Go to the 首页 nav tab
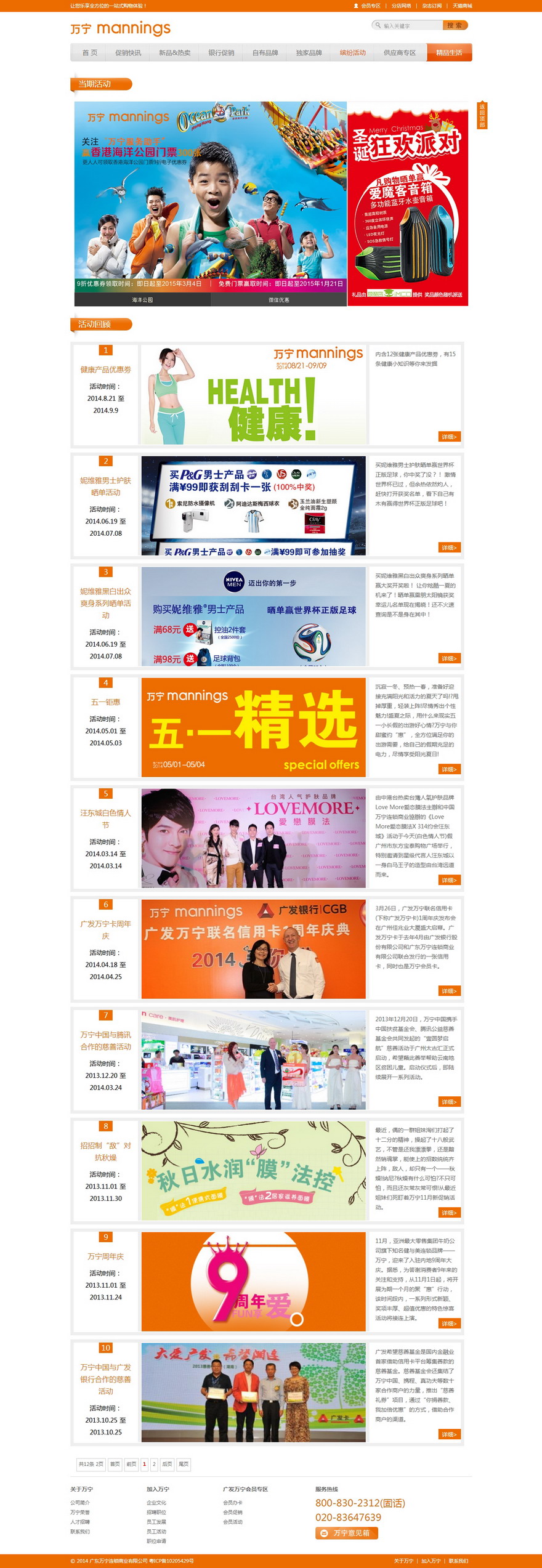The width and height of the screenshot is (542, 1568). (90, 53)
